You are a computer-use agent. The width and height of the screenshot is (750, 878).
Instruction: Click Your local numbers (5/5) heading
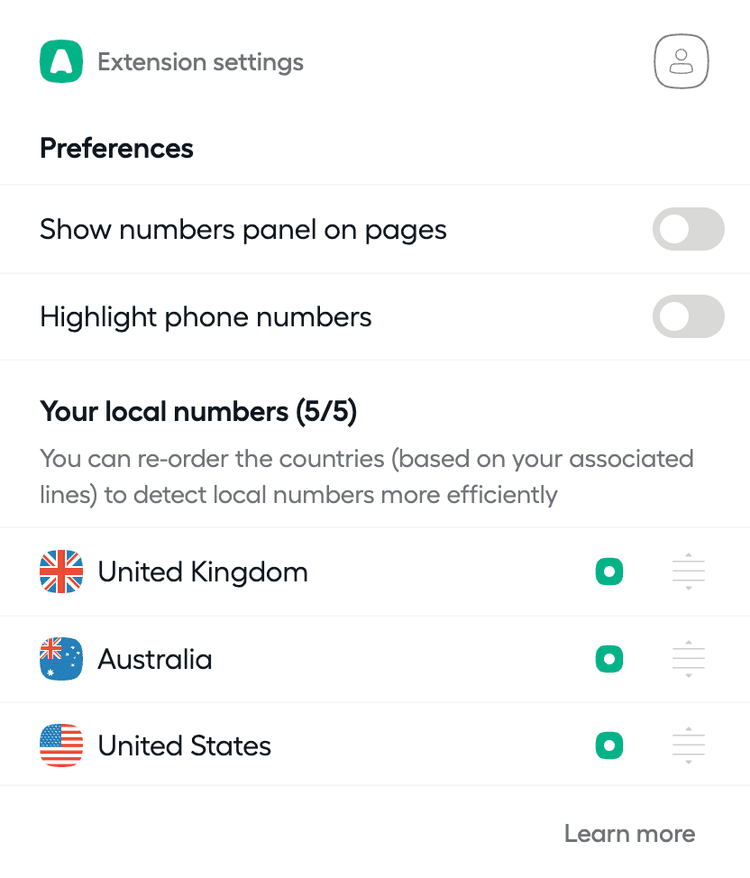(198, 411)
